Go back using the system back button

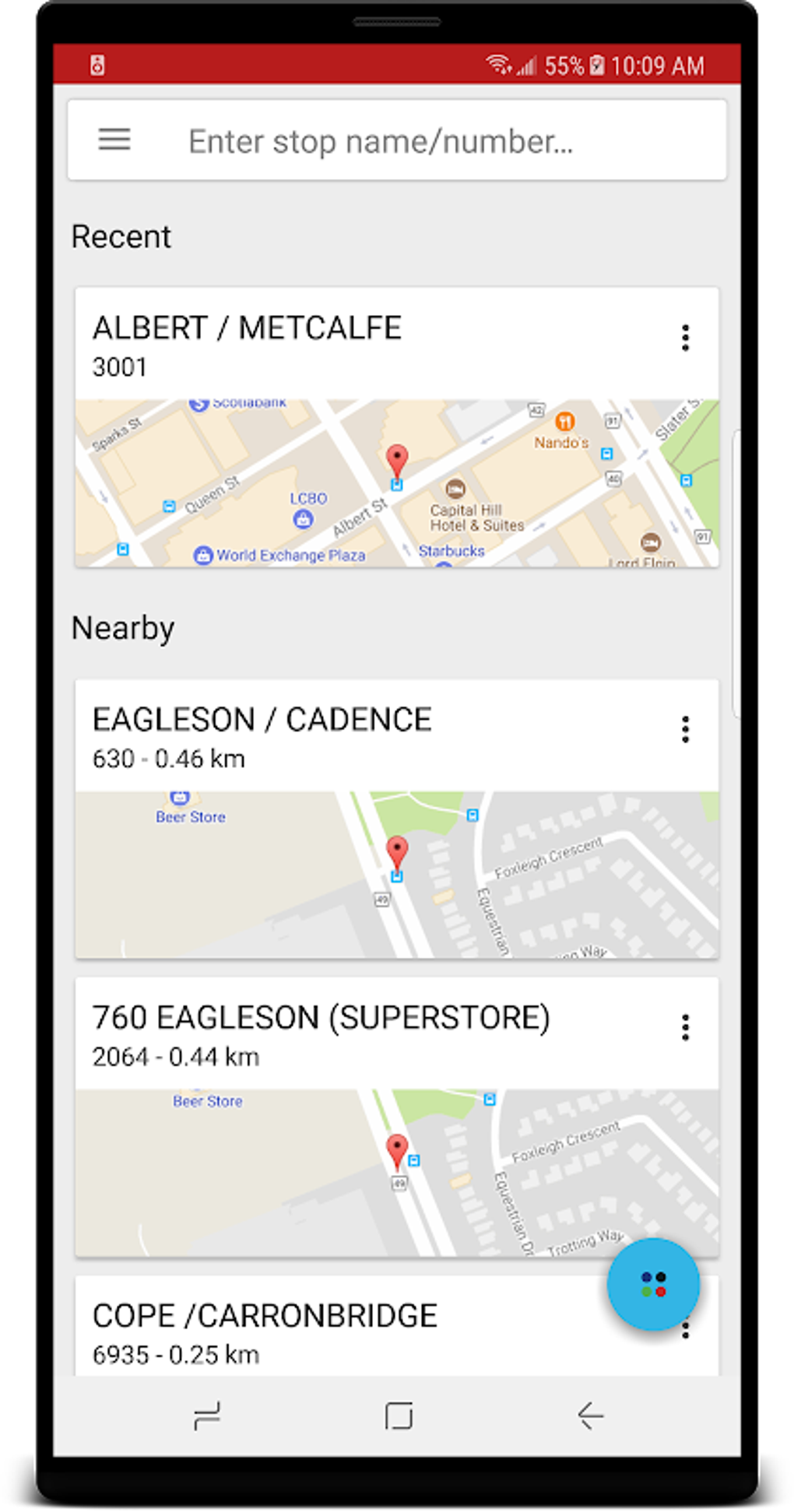coord(591,1416)
